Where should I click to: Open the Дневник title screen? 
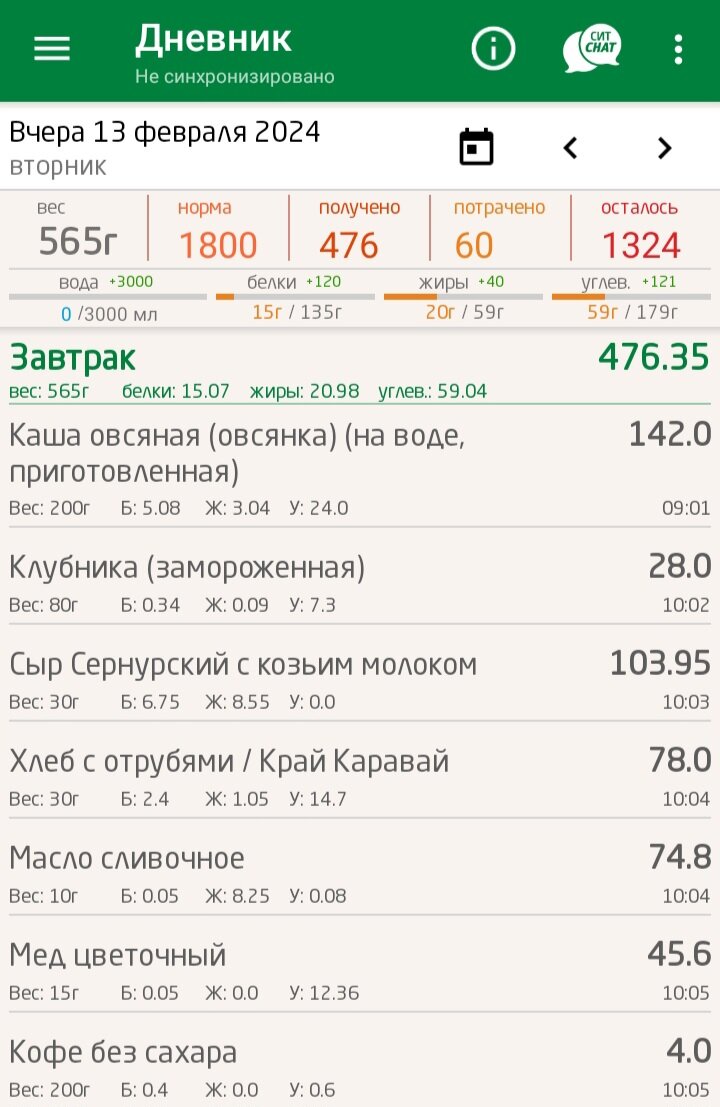213,39
